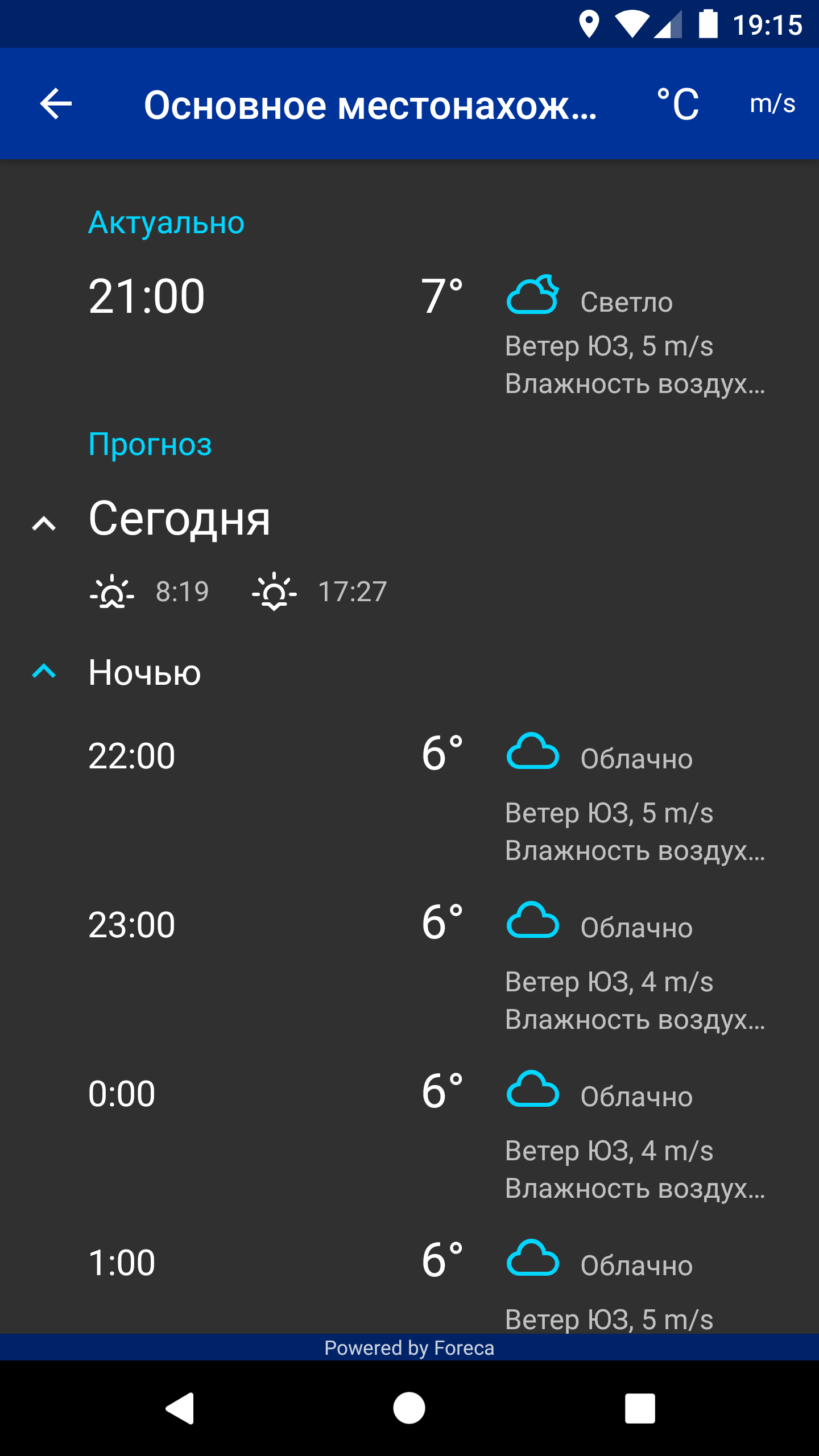Change the °C temperature unit

coord(677,104)
